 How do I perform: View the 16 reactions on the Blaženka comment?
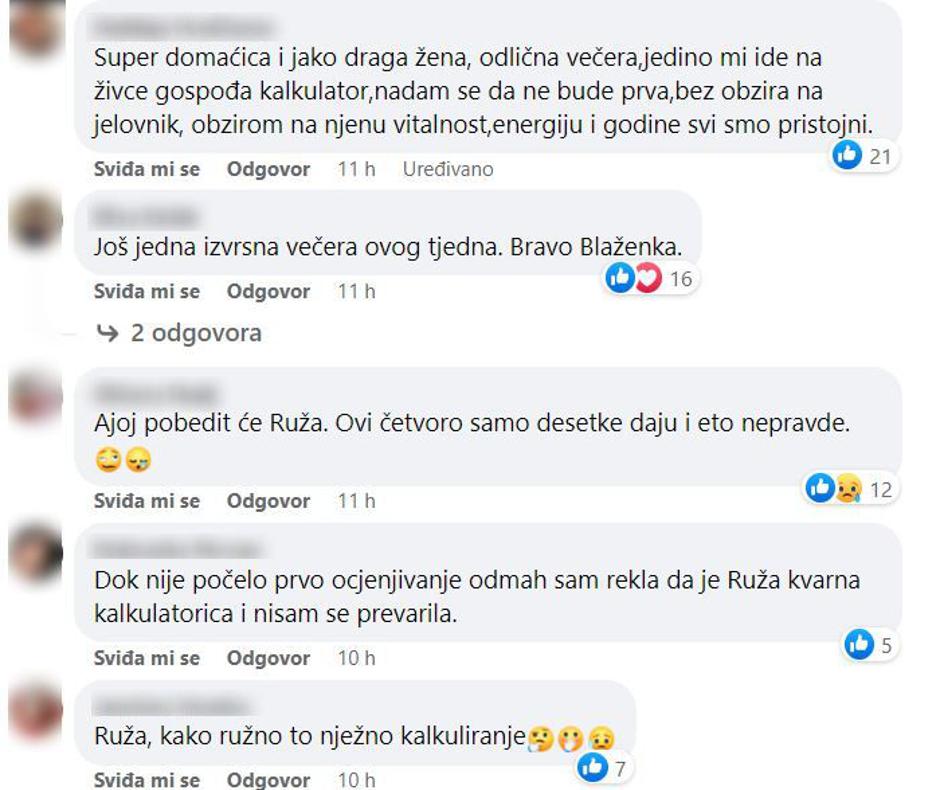click(x=650, y=279)
